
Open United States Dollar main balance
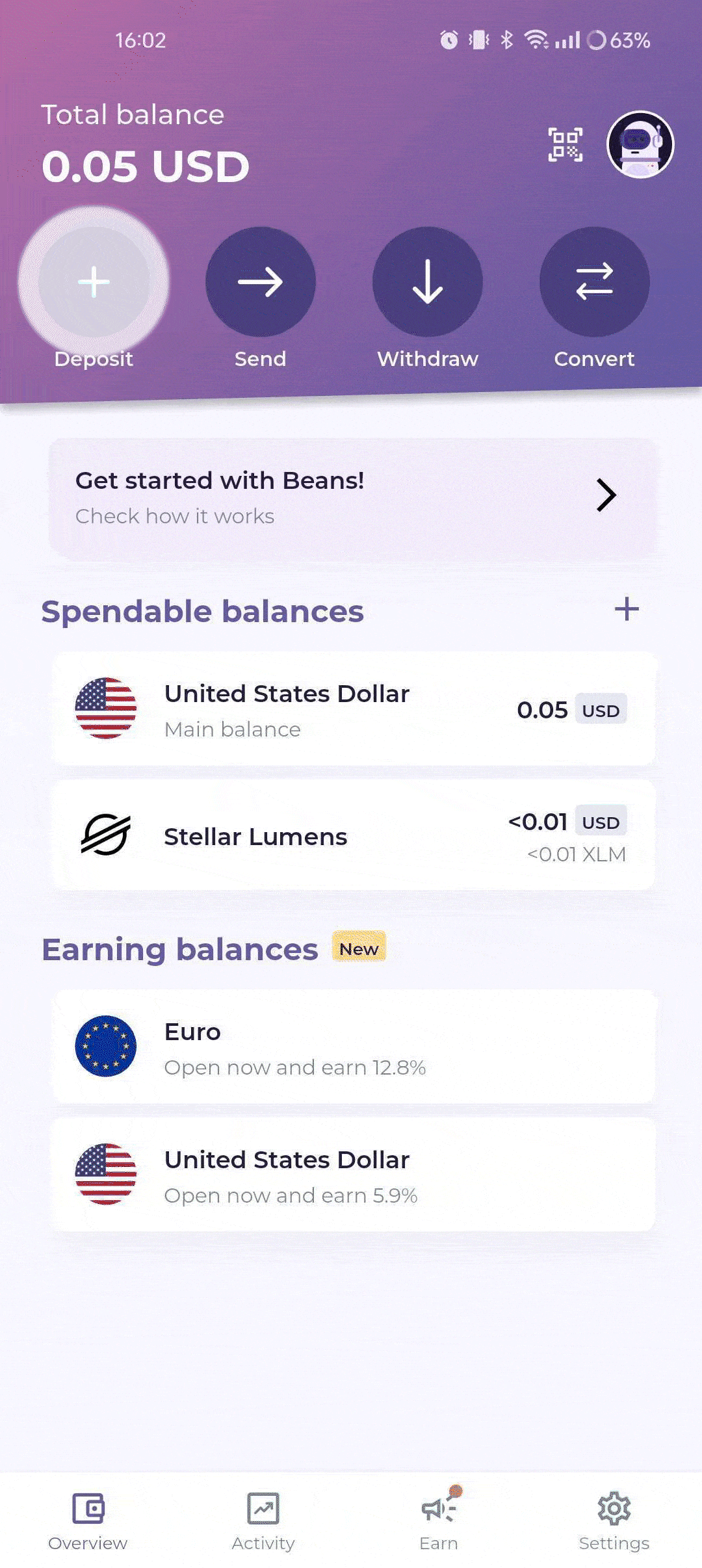tap(353, 709)
